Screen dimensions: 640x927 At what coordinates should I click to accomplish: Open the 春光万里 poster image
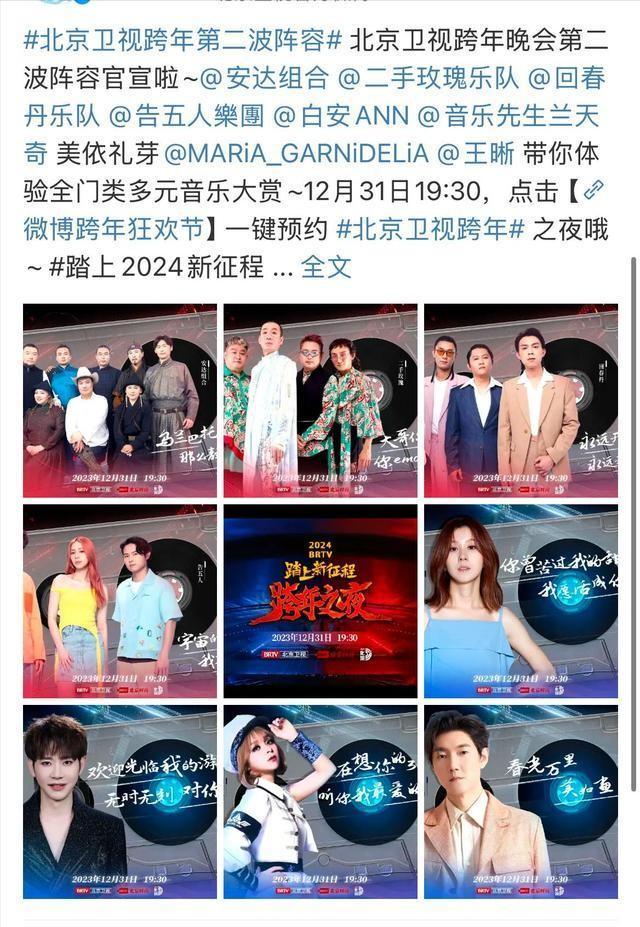point(521,802)
